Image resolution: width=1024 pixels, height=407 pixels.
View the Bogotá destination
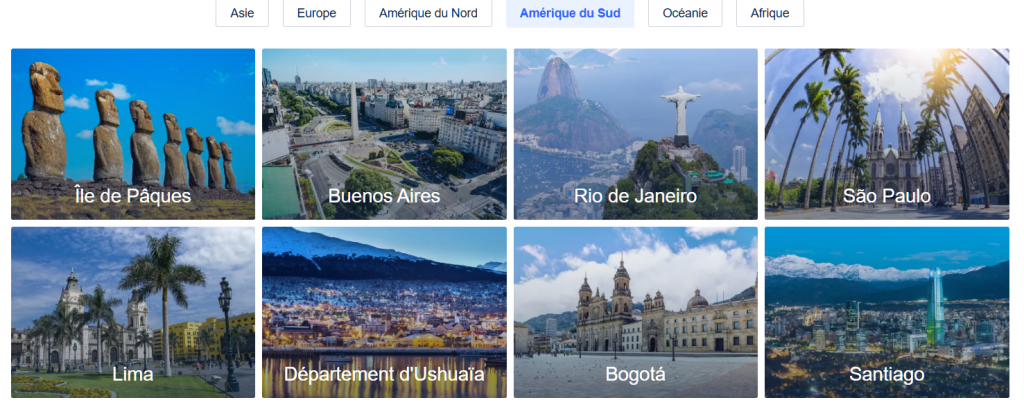[x=635, y=312]
